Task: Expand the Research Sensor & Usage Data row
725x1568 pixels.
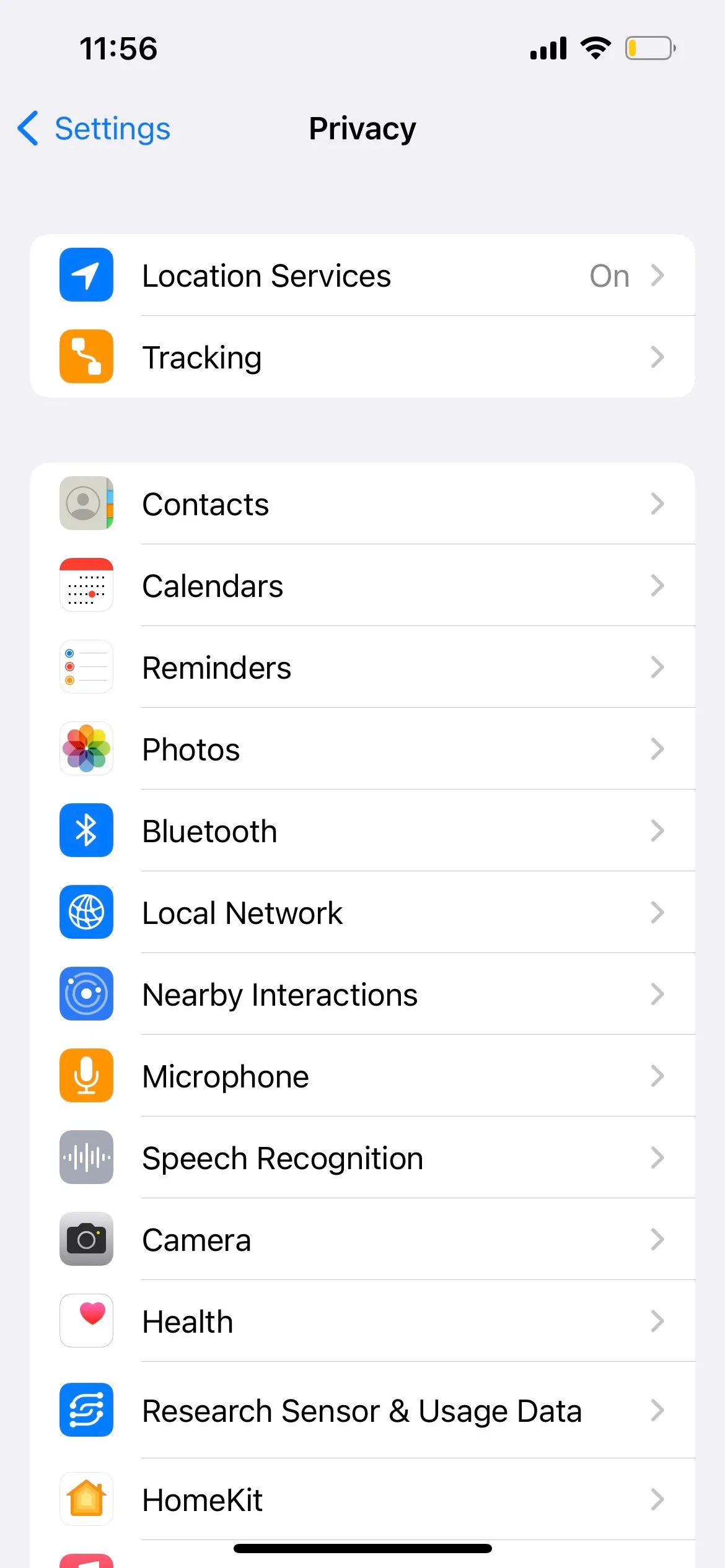Action: pos(362,1410)
